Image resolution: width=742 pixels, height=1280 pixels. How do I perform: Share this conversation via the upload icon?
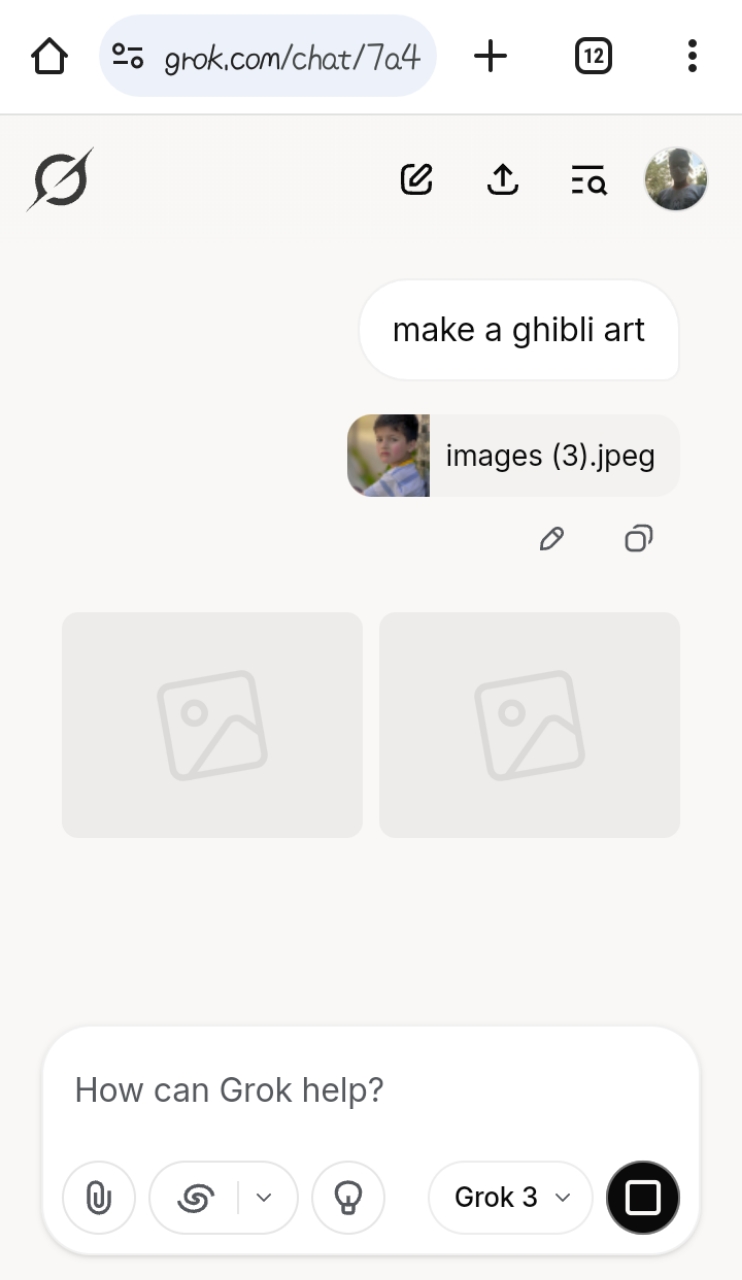(x=502, y=180)
